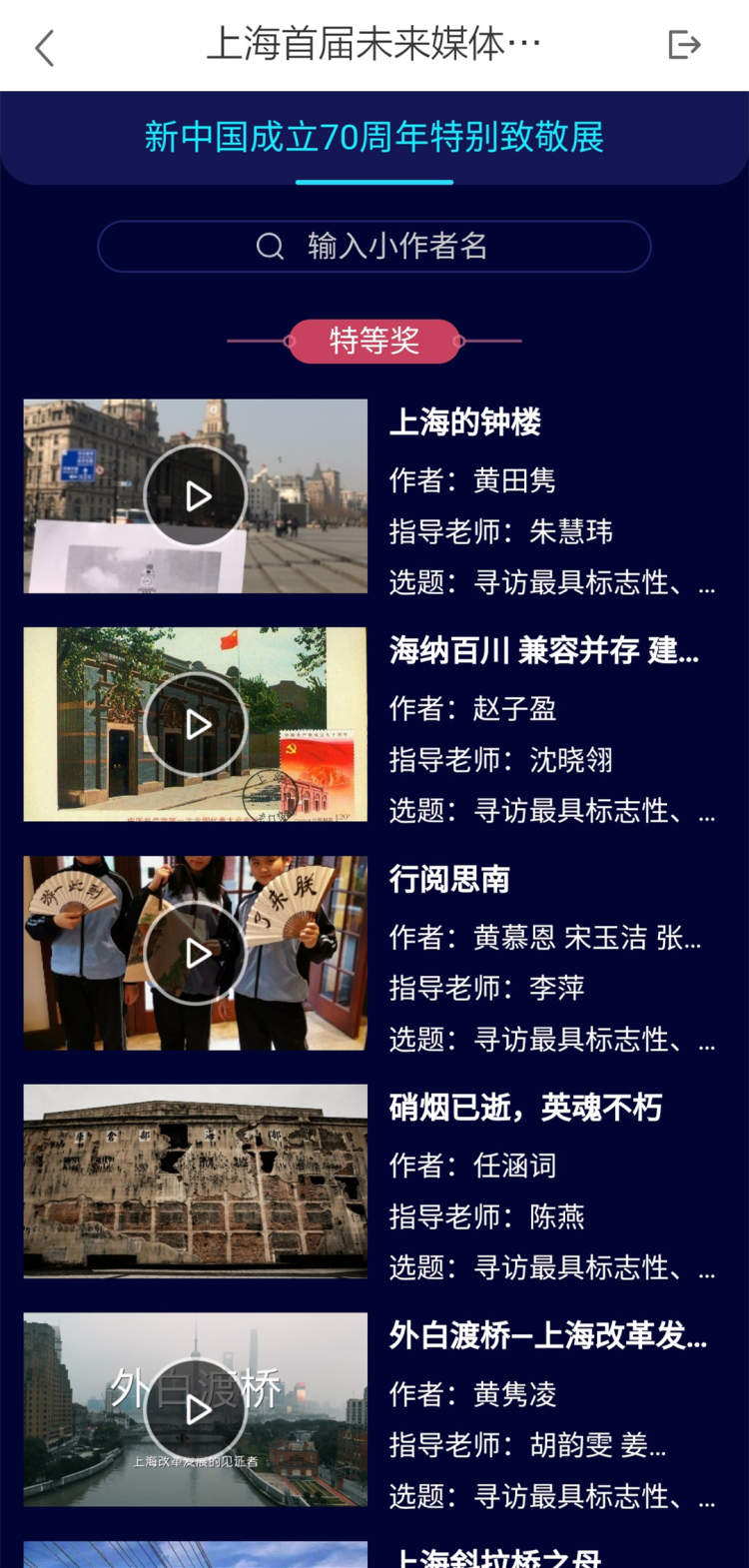Play the 外白渡桥 video
Screen dimensions: 749x1568
tap(196, 1409)
